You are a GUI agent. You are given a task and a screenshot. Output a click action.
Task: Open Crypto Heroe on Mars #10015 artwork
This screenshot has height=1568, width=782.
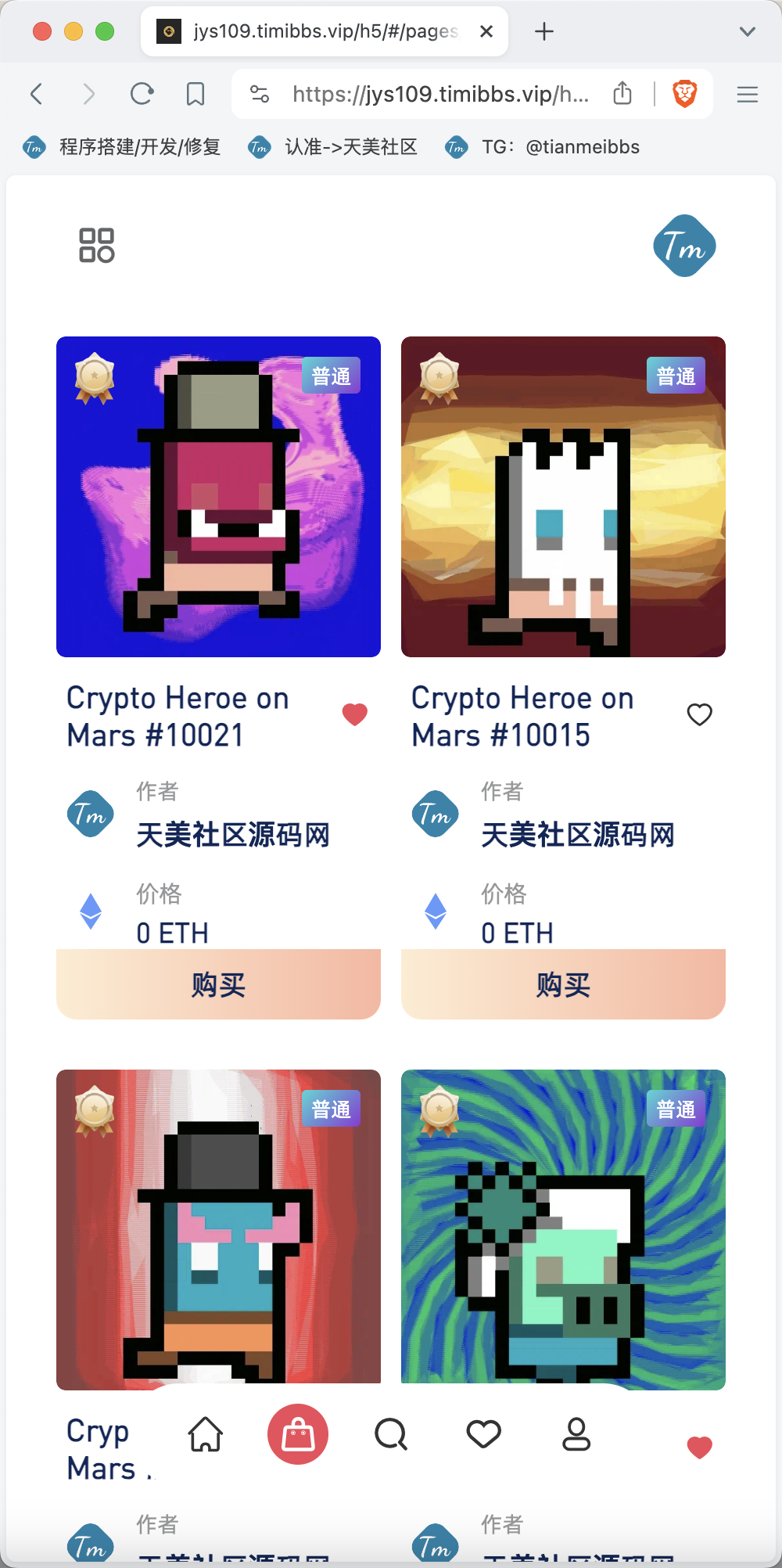563,497
